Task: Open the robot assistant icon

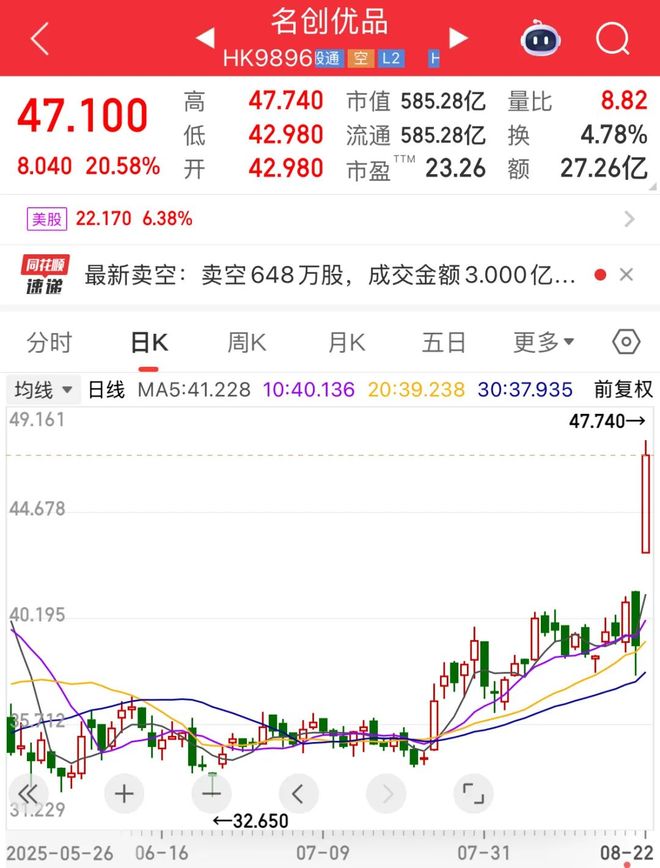Action: click(540, 39)
